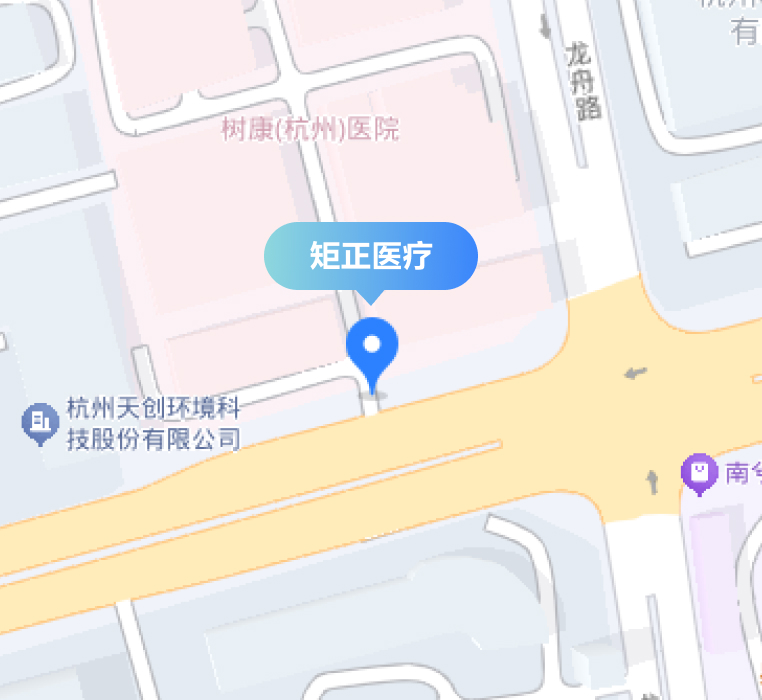
Task: Tap the 矩正医疗 callout bubble
Action: click(370, 256)
